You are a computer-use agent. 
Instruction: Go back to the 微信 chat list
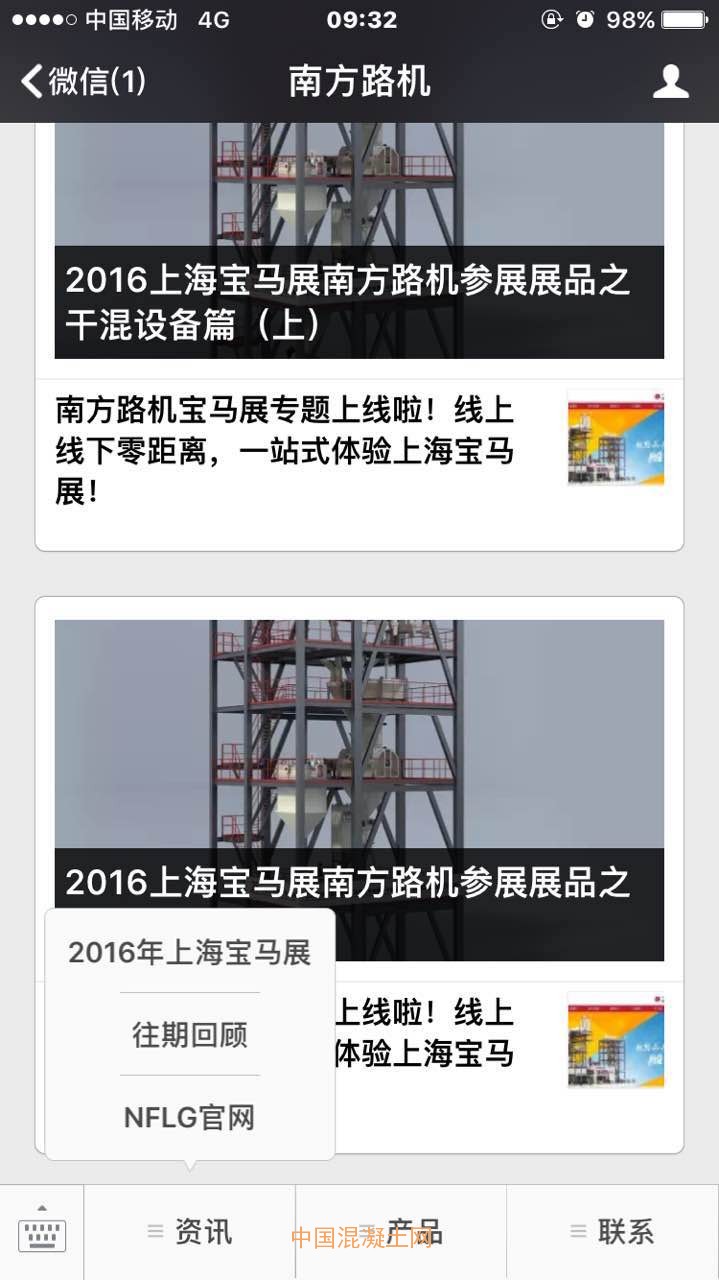(85, 82)
